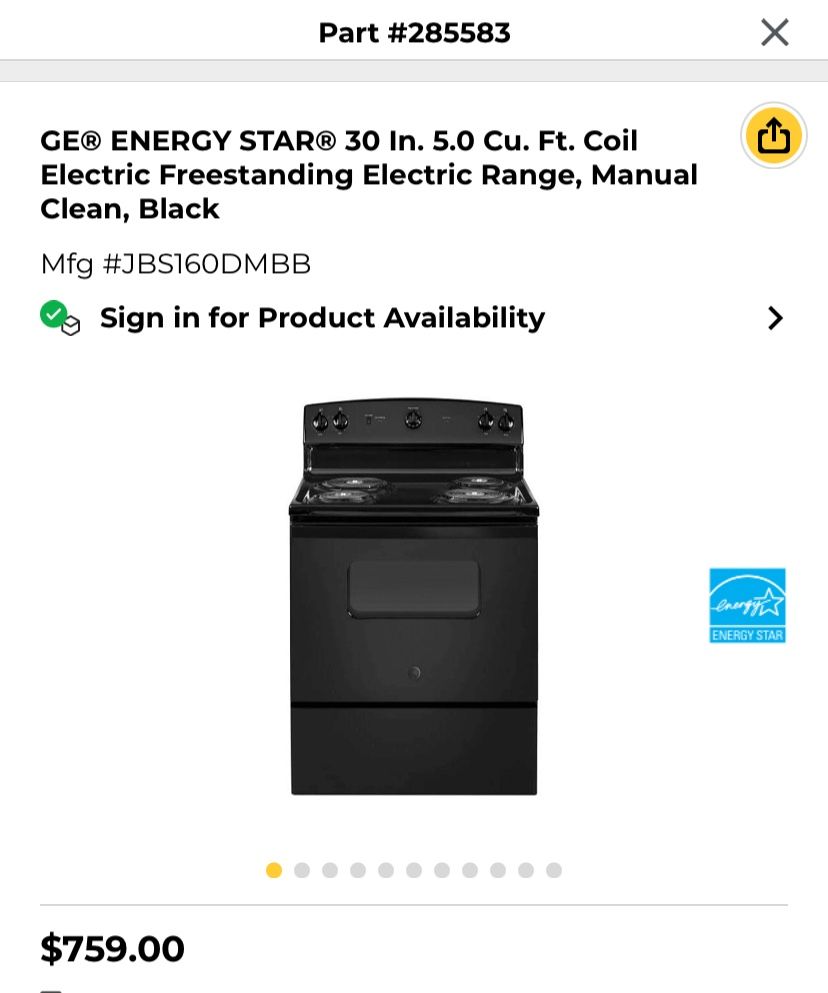
Task: Jump to the second image indicator dot
Action: click(302, 870)
